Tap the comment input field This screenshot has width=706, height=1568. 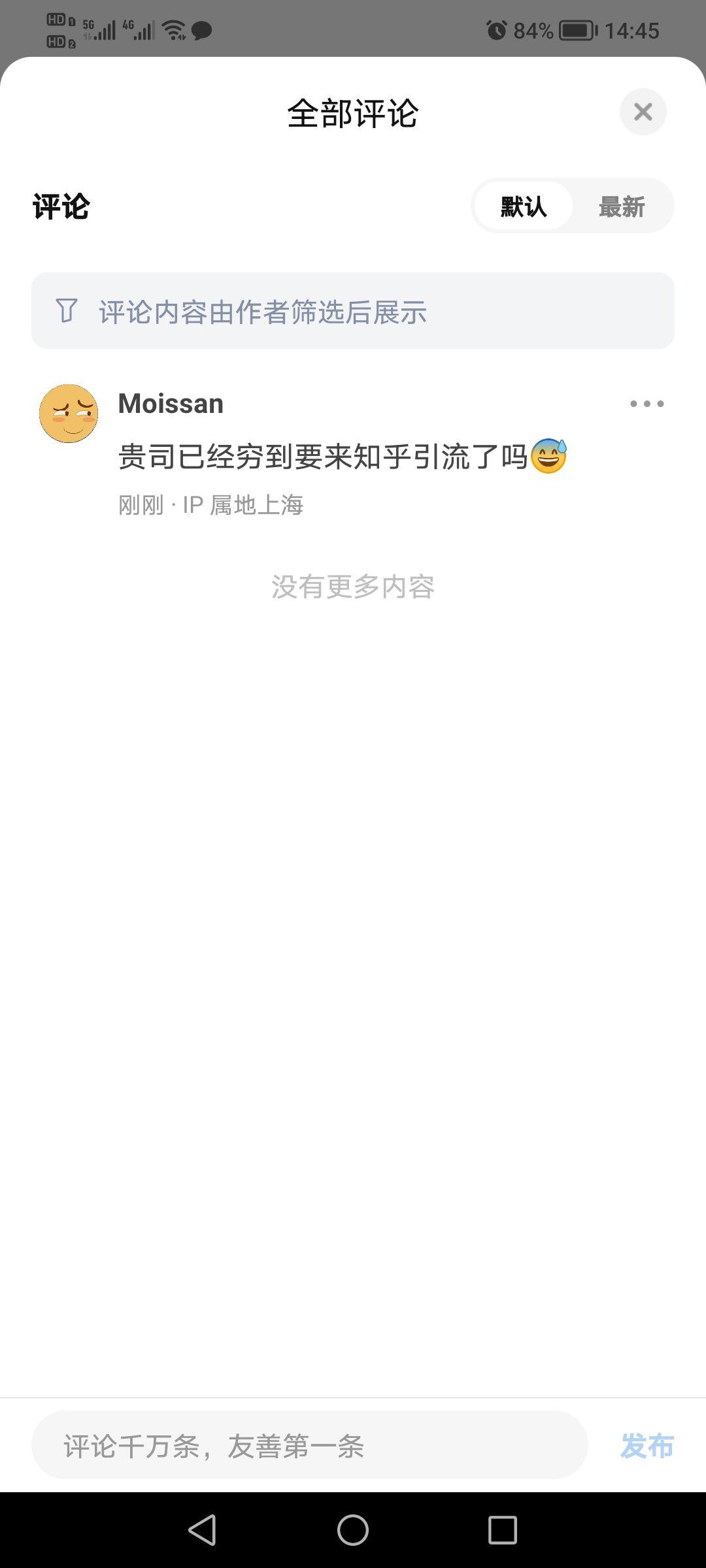point(309,1445)
